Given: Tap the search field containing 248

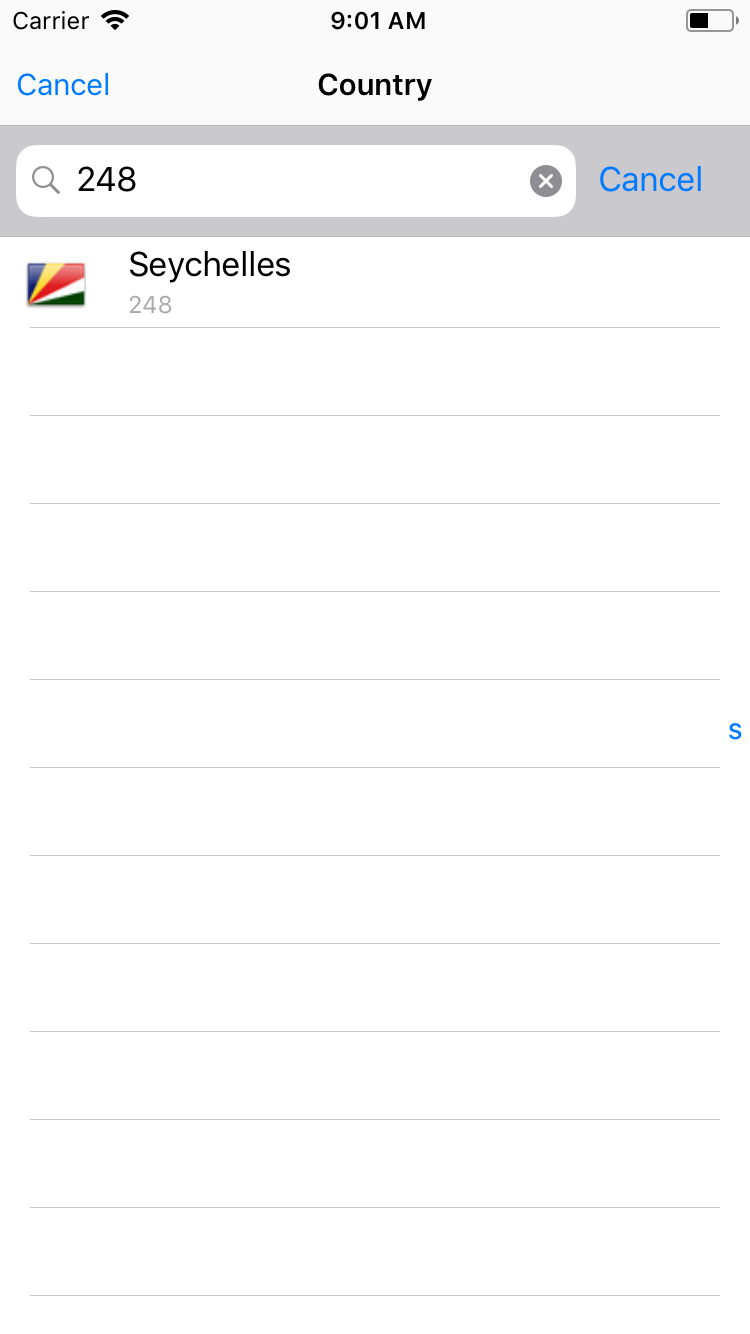Looking at the screenshot, I should click(x=296, y=181).
